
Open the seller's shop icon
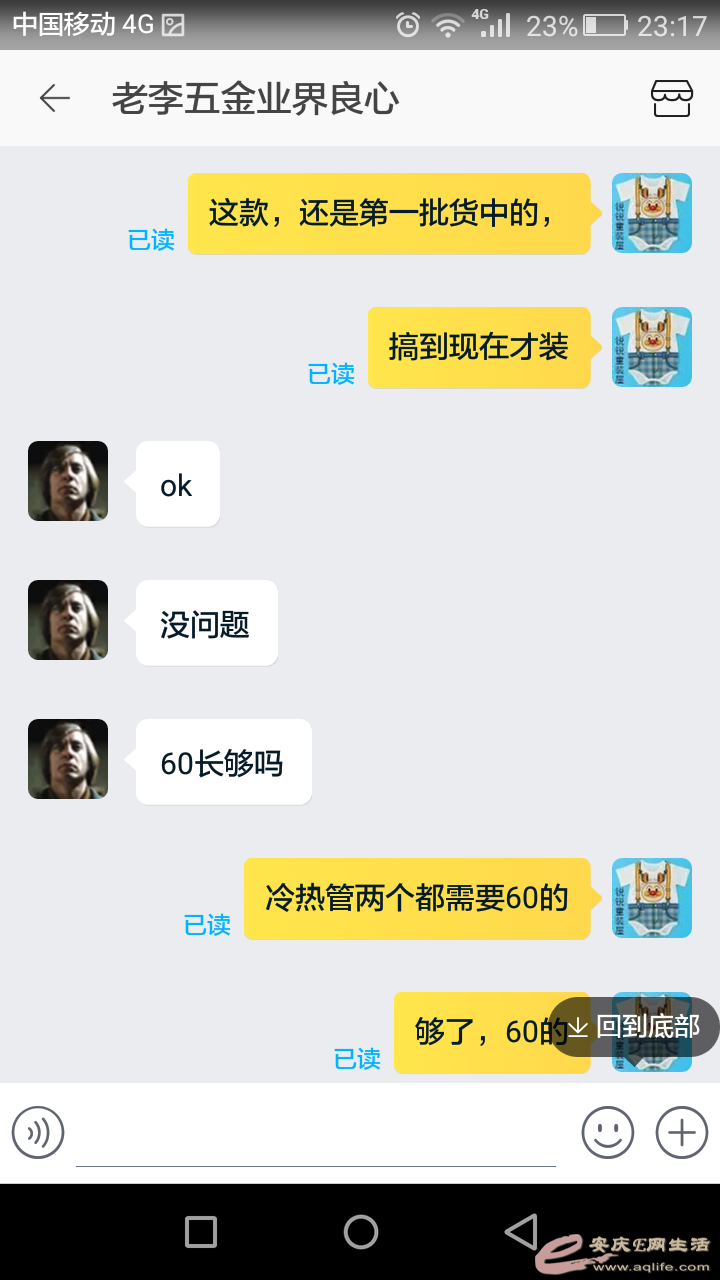[x=671, y=98]
